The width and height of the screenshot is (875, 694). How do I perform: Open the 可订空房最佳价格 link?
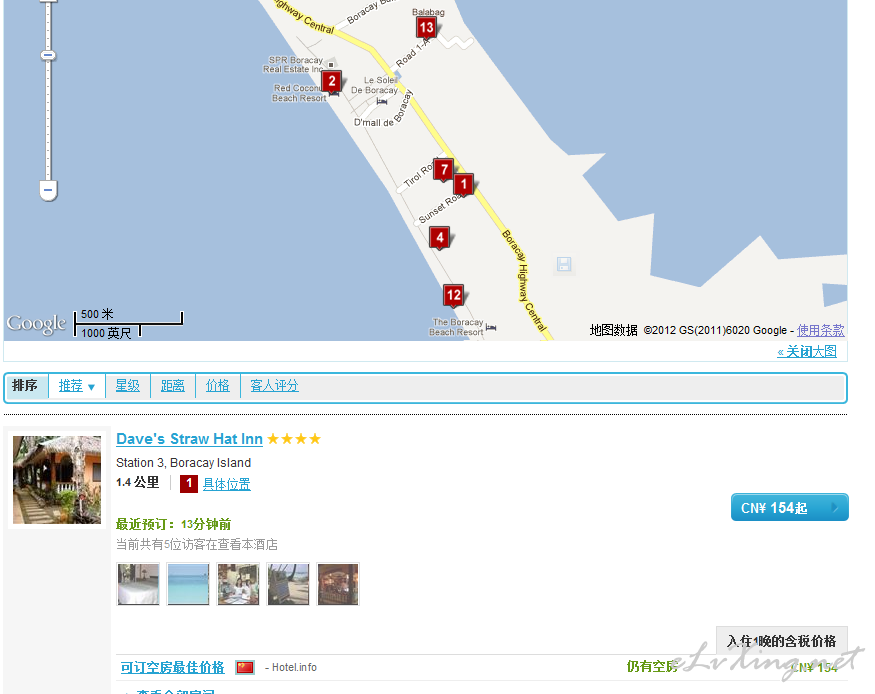tap(172, 667)
